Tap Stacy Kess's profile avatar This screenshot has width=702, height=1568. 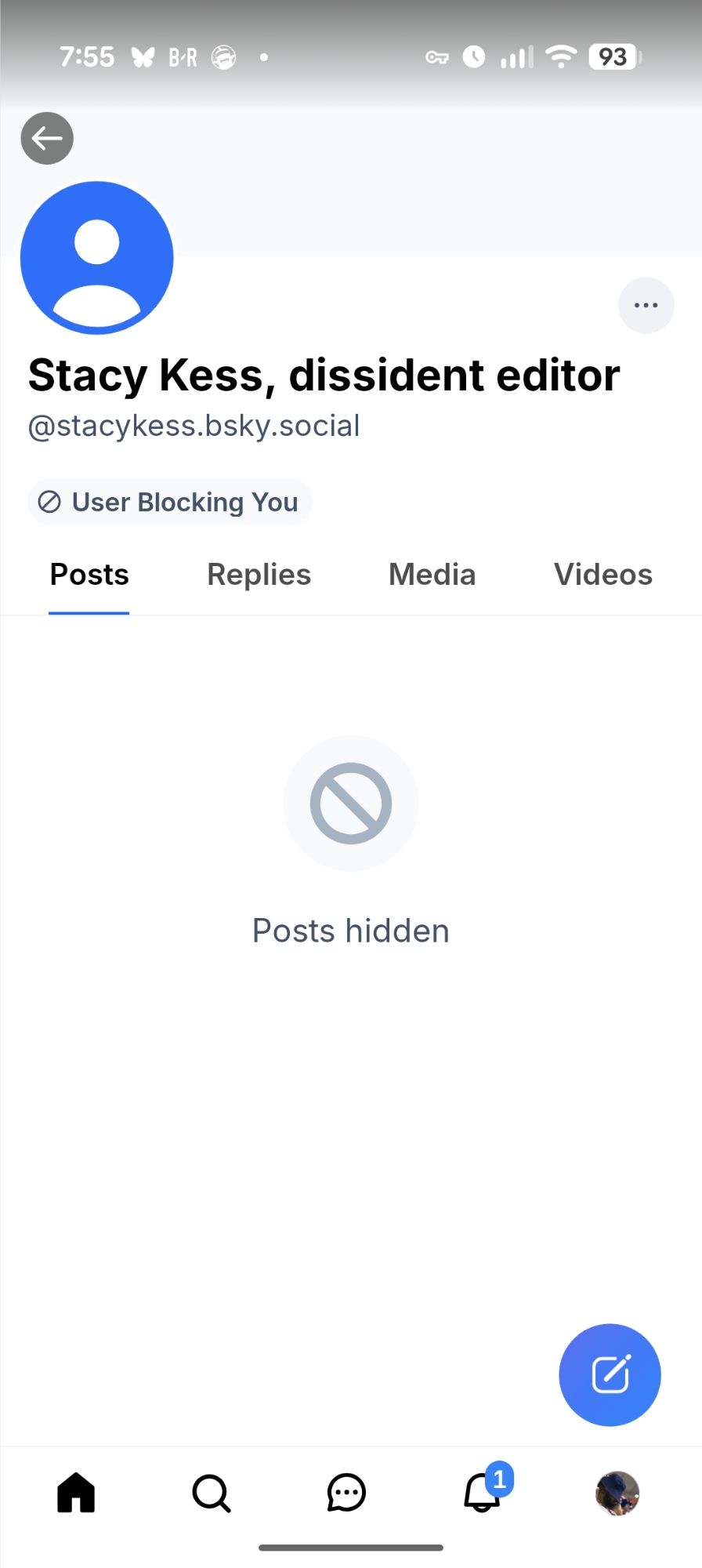(97, 258)
